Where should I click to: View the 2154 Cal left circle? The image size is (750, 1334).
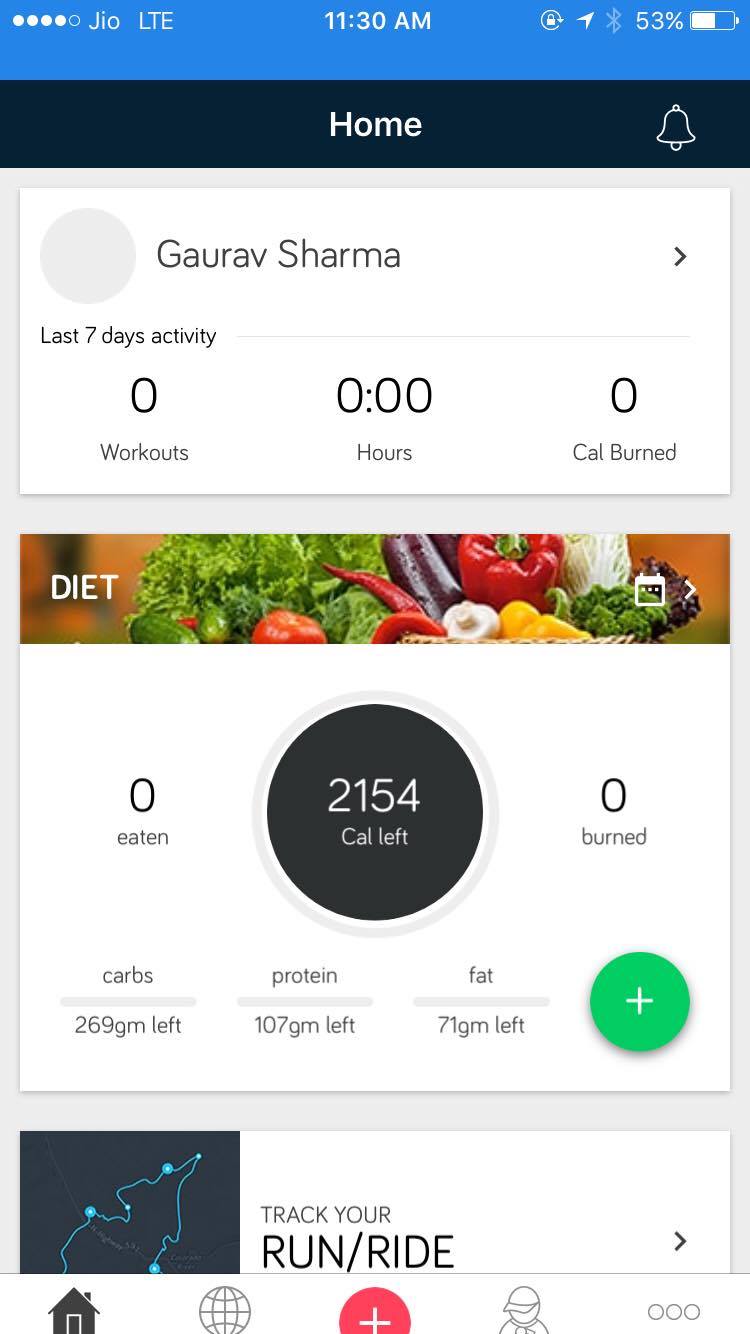[x=375, y=811]
